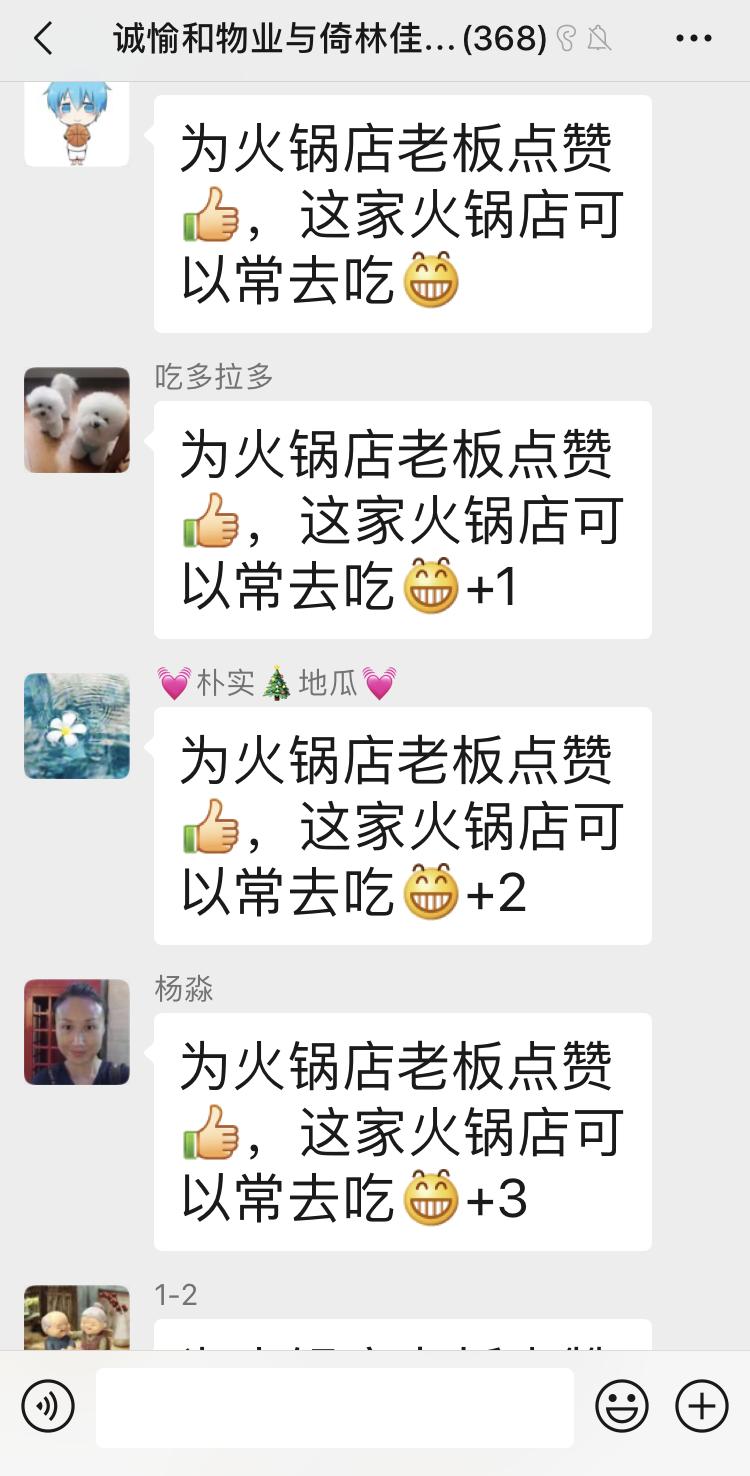Image resolution: width=750 pixels, height=1476 pixels.
Task: Switch to voice message input
Action: click(47, 1406)
